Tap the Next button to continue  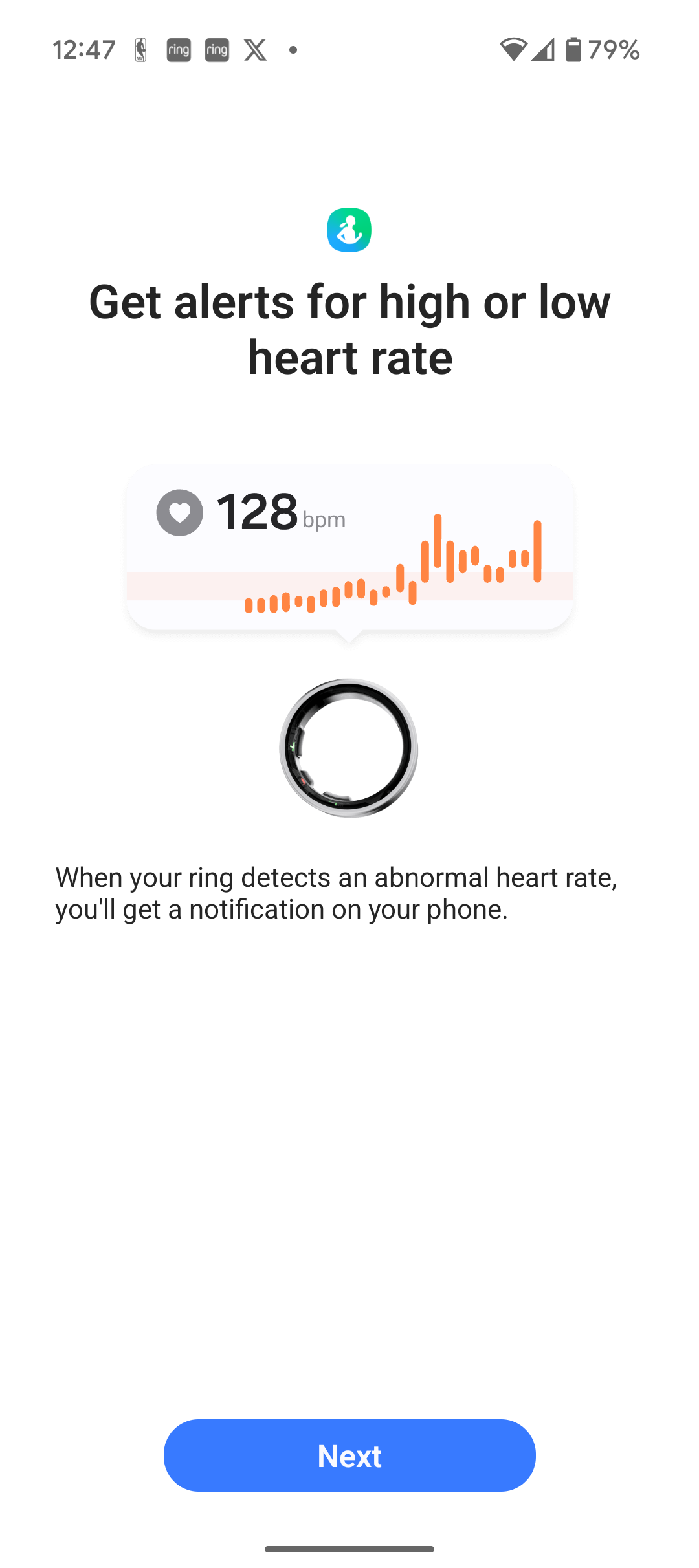coord(349,1455)
